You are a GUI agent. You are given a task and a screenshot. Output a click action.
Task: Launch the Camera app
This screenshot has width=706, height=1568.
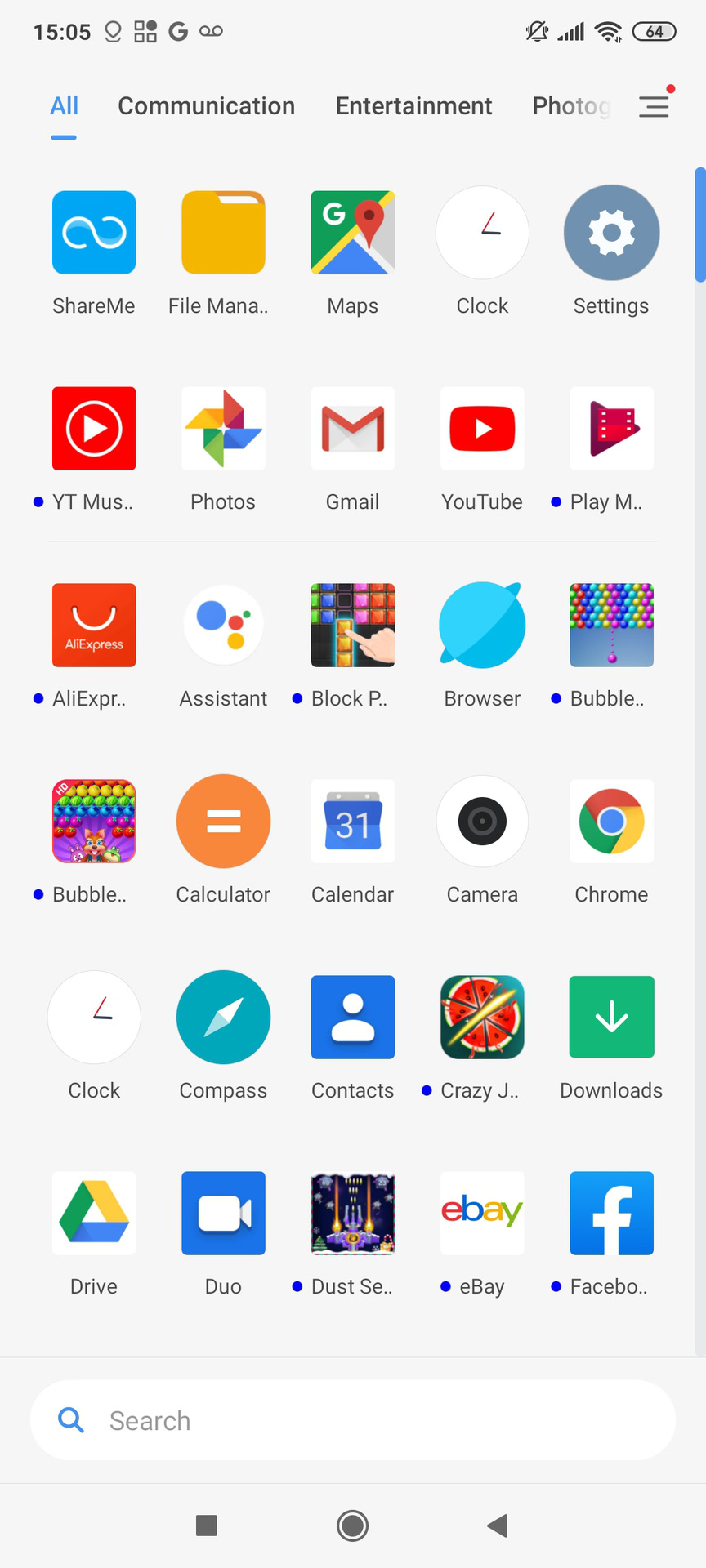(482, 822)
